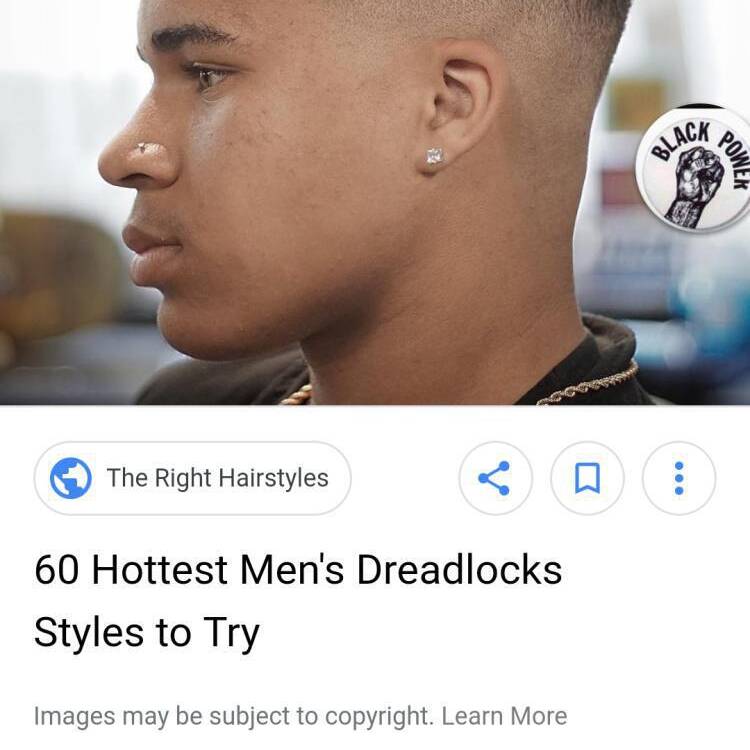Bookmark this image to collection
Viewport: 750px width, 750px height.
pyautogui.click(x=587, y=478)
